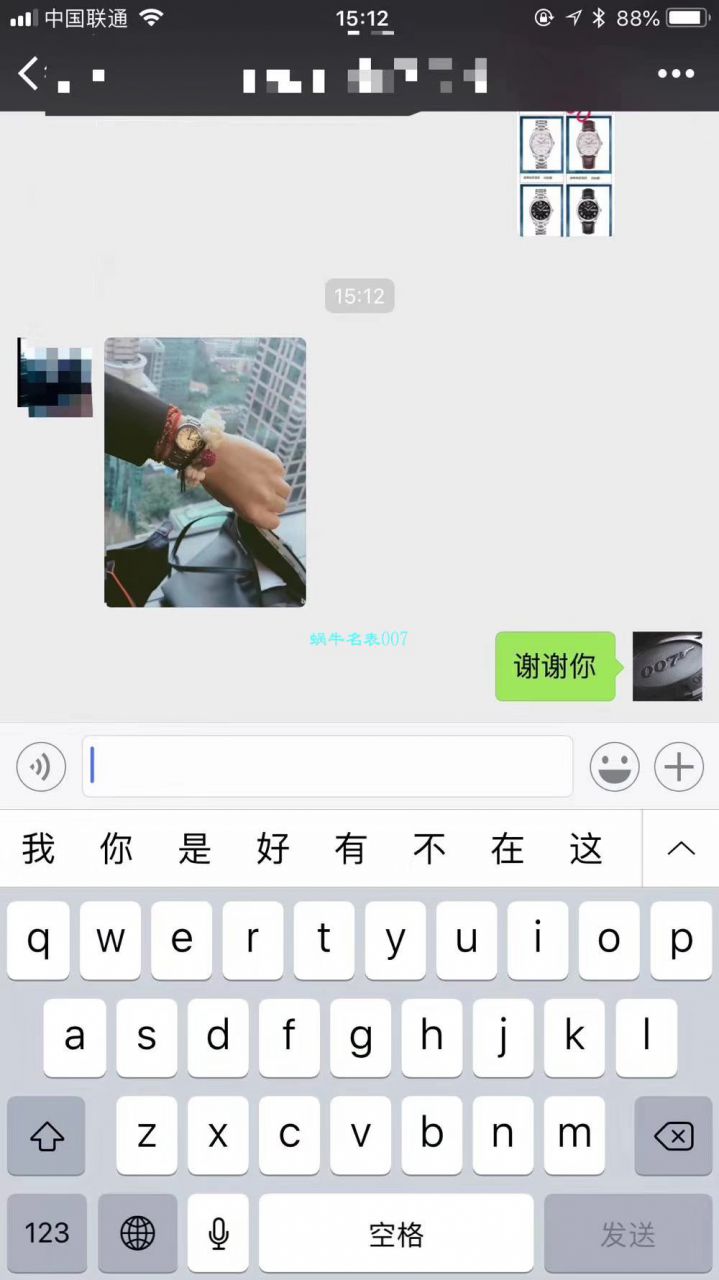Pick the suggested word 我
The image size is (719, 1280).
(x=38, y=849)
